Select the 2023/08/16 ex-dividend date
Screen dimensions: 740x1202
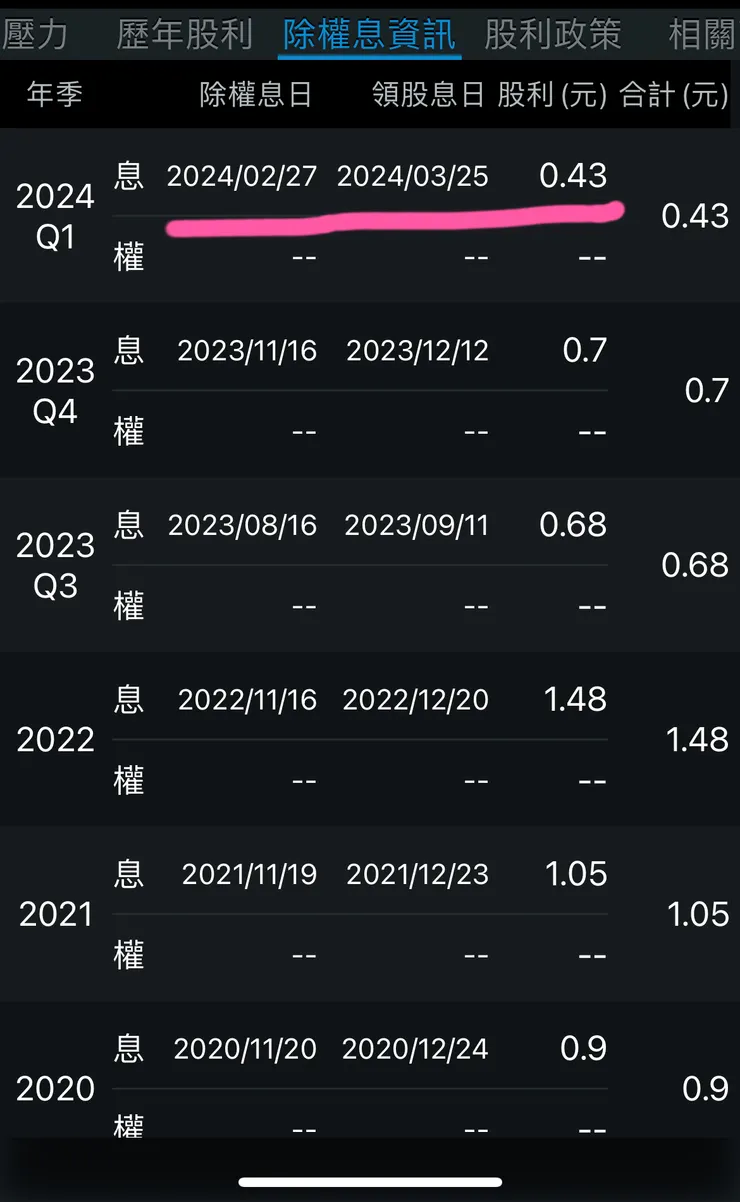click(246, 524)
